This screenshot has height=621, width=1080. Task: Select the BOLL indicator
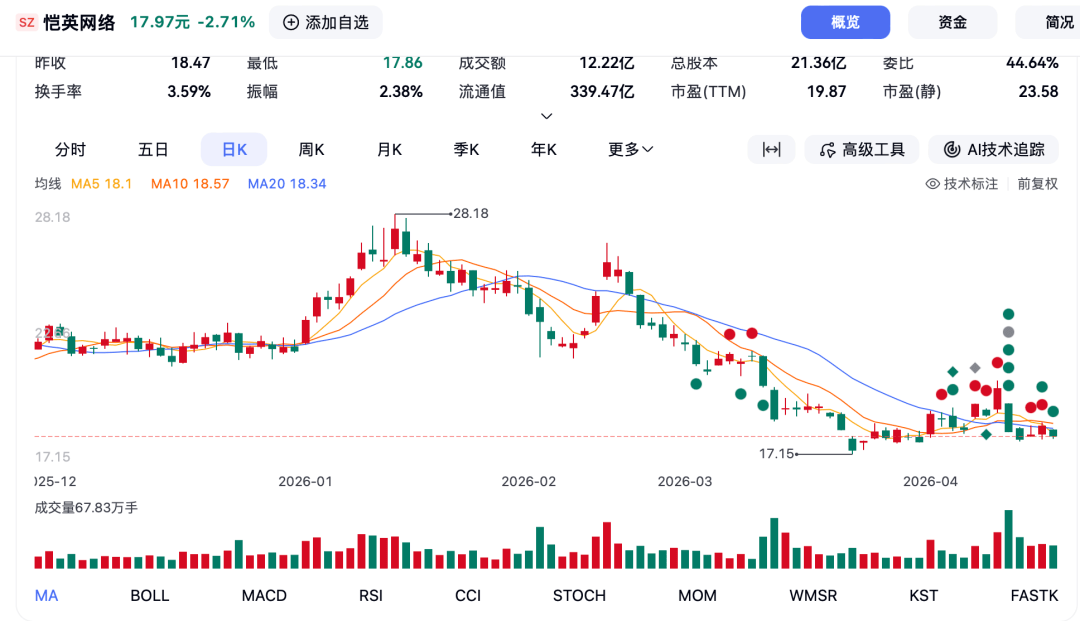click(150, 595)
